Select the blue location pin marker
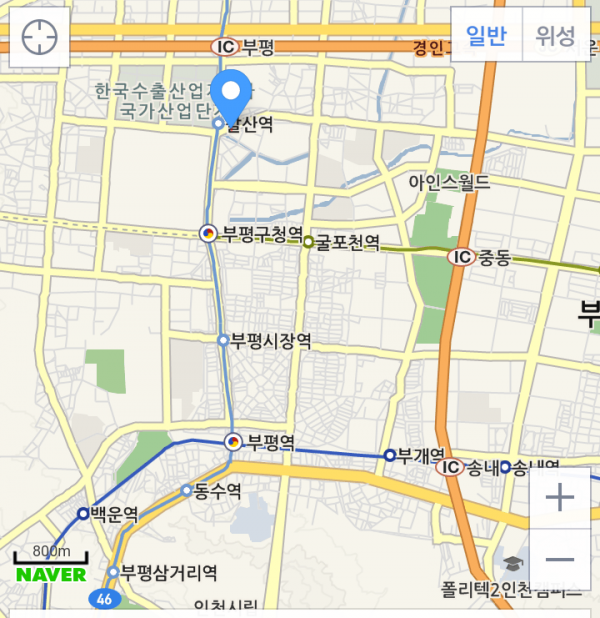Screen dimensions: 600x618 pyautogui.click(x=233, y=95)
